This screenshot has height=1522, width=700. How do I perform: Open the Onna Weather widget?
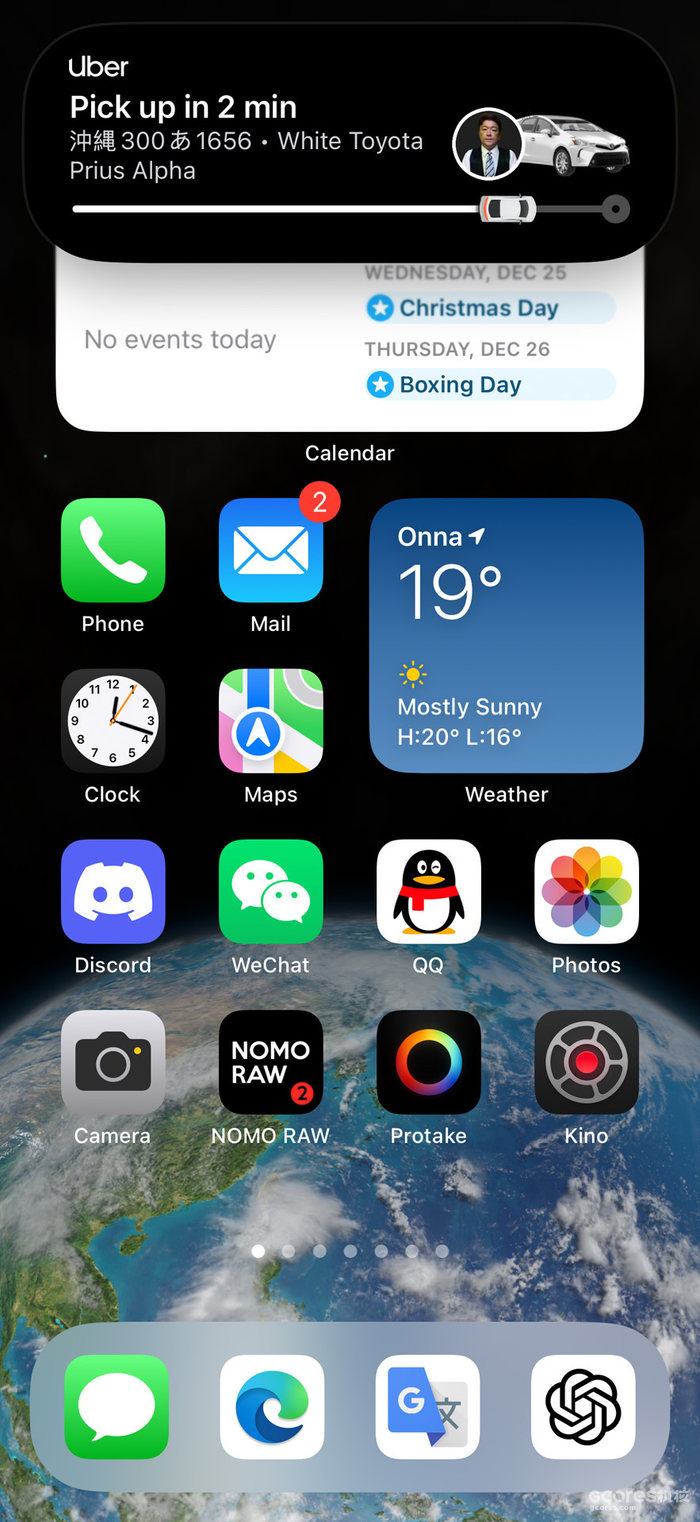tap(506, 636)
